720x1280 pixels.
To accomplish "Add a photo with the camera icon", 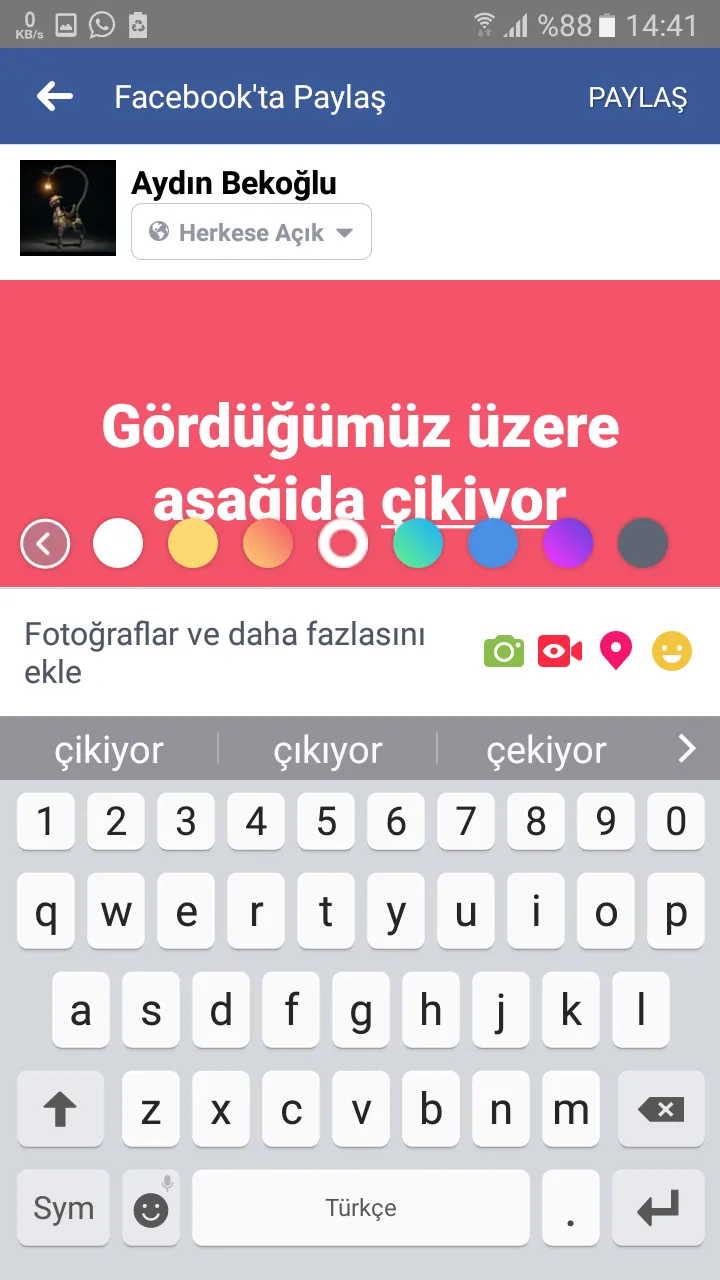I will 504,651.
